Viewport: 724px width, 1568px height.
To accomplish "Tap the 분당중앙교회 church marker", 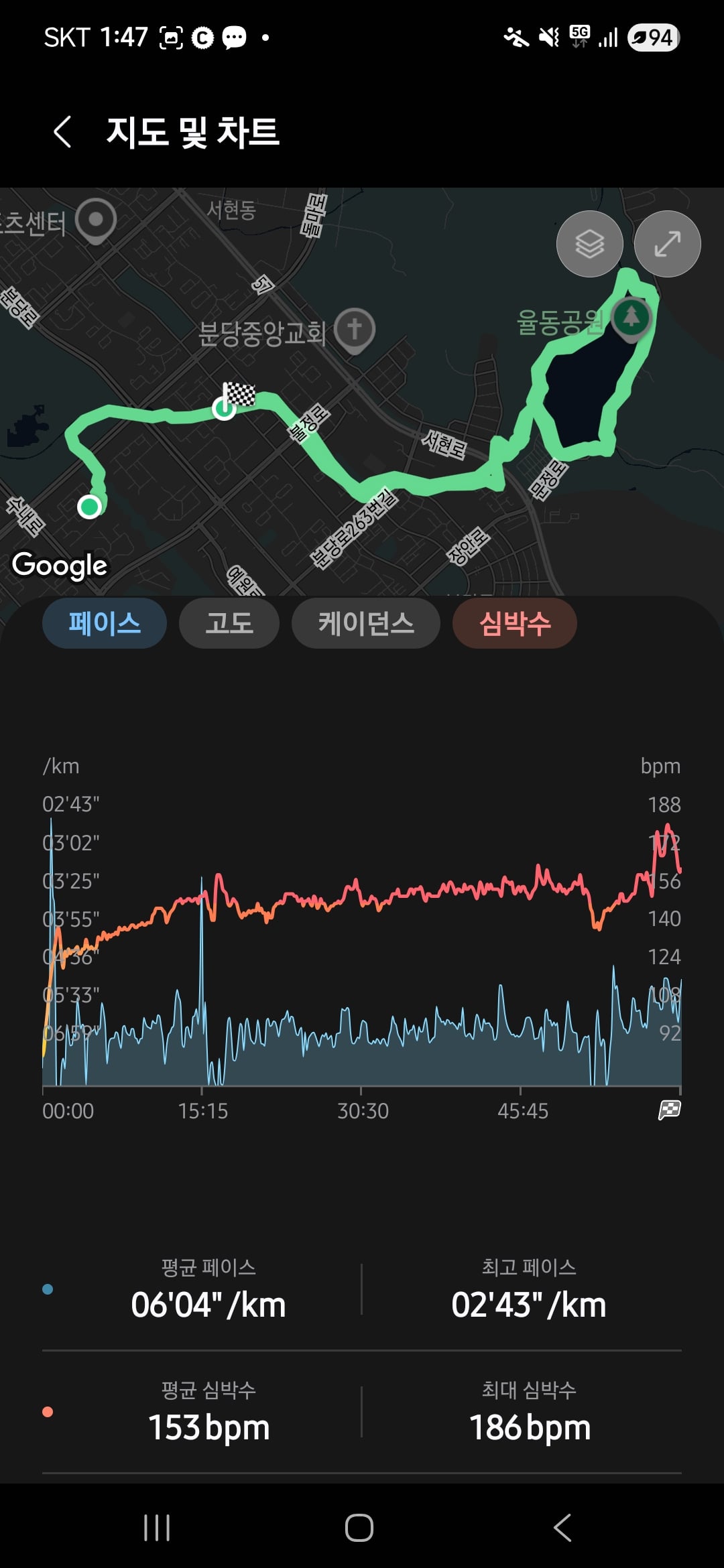I will (355, 330).
